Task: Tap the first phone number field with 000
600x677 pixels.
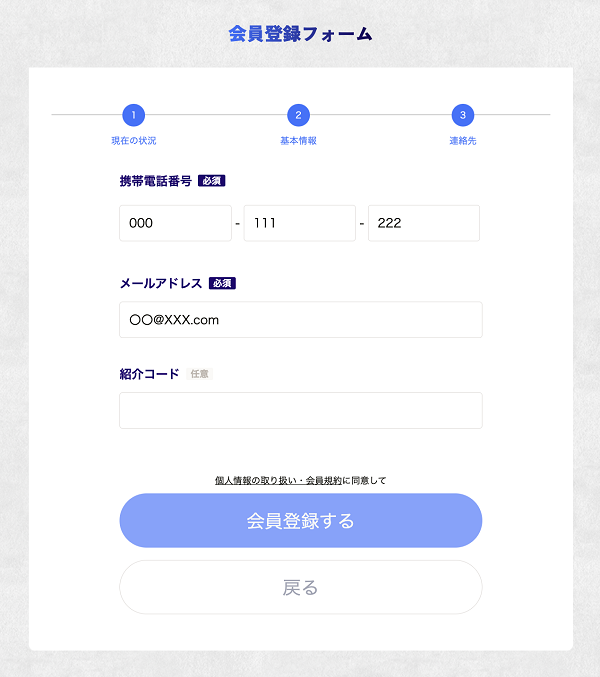Action: pyautogui.click(x=175, y=223)
